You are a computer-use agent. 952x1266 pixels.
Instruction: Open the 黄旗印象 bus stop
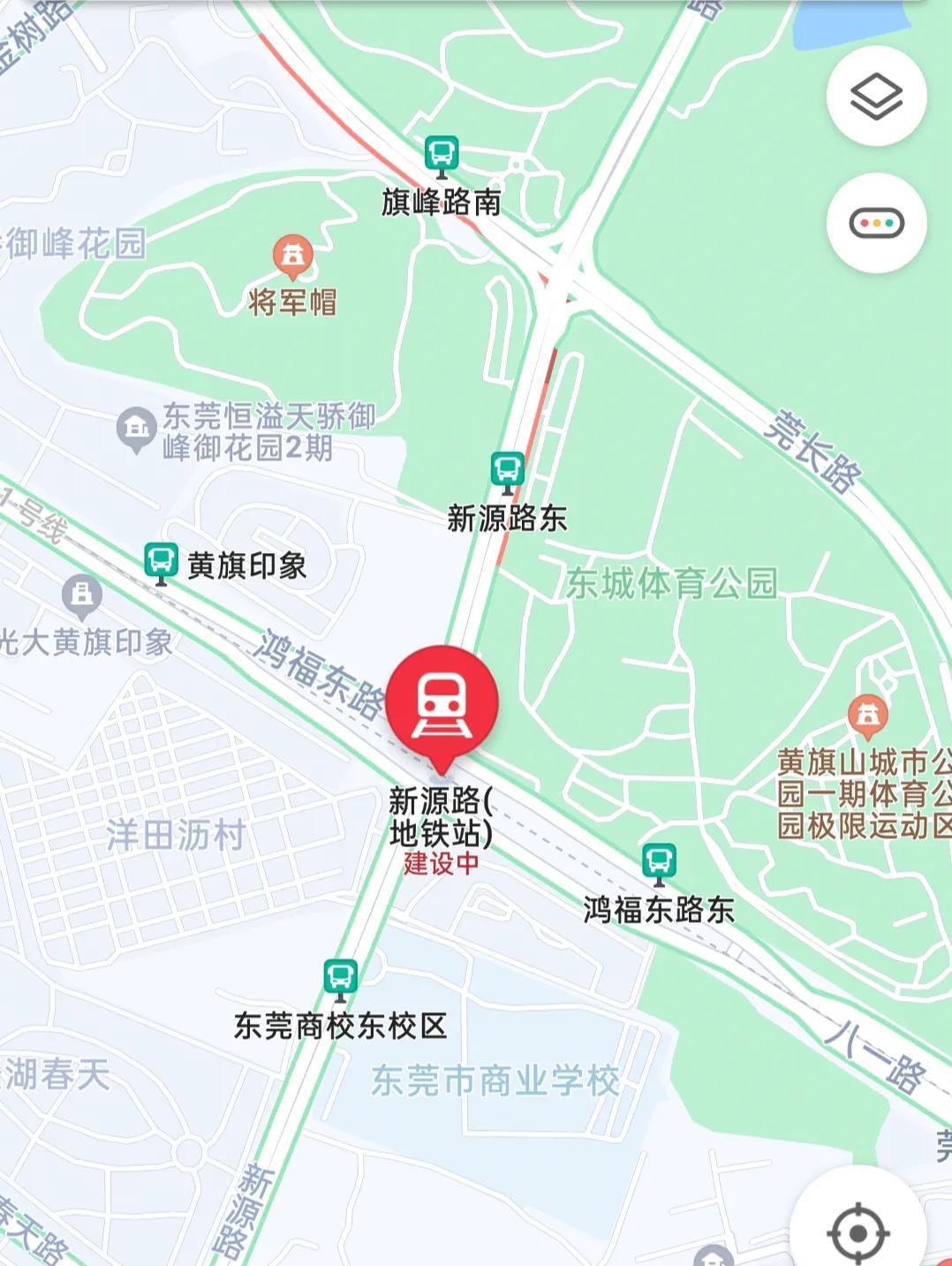(161, 563)
